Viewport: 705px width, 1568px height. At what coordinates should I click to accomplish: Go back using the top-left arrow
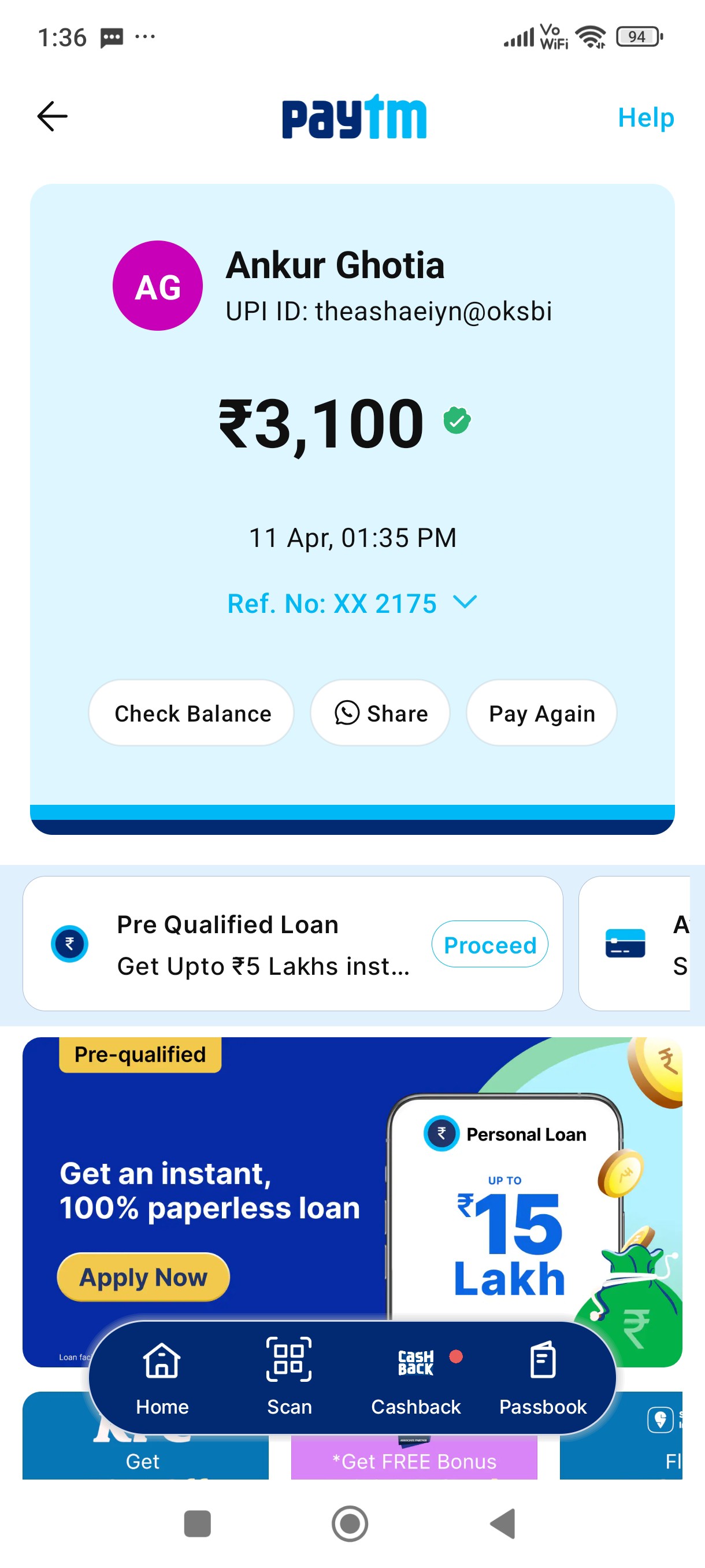[x=53, y=116]
